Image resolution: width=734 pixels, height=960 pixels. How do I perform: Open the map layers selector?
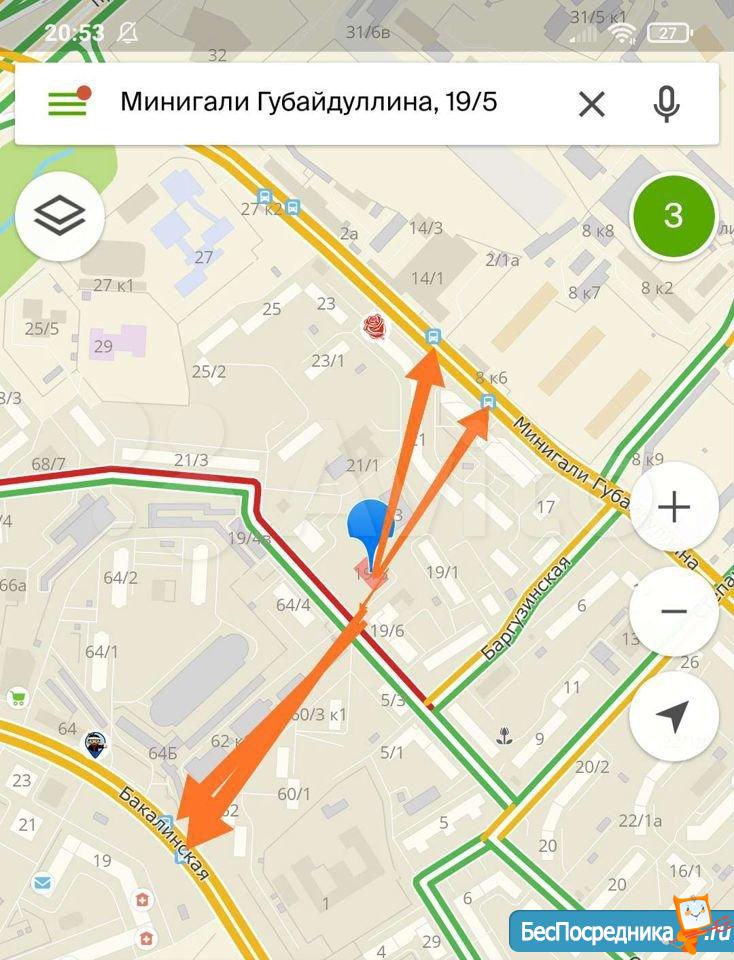[x=60, y=215]
